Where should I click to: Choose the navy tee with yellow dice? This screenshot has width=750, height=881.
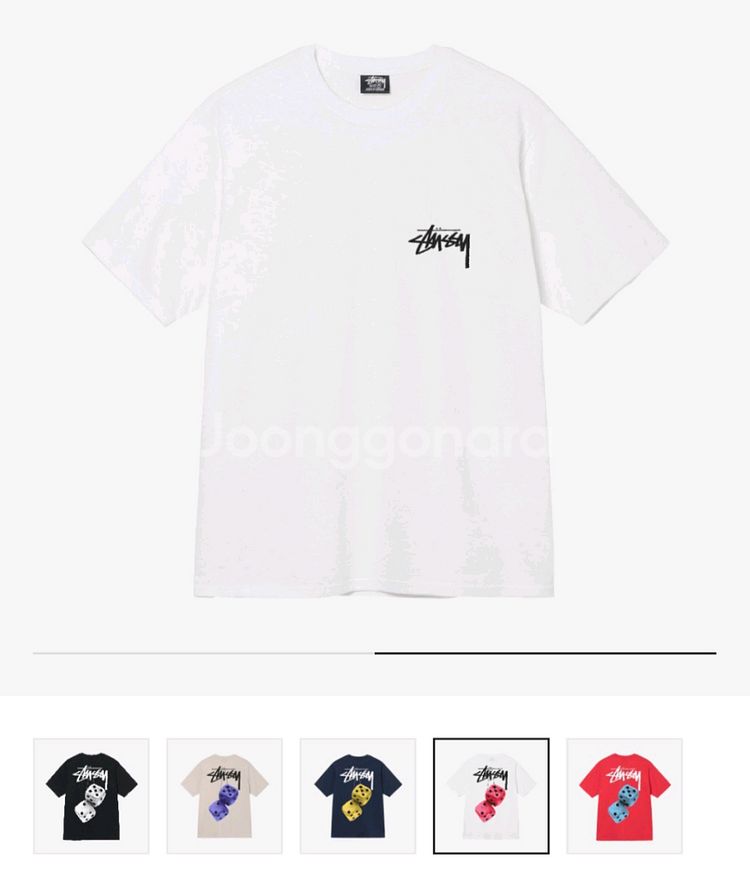pyautogui.click(x=358, y=796)
